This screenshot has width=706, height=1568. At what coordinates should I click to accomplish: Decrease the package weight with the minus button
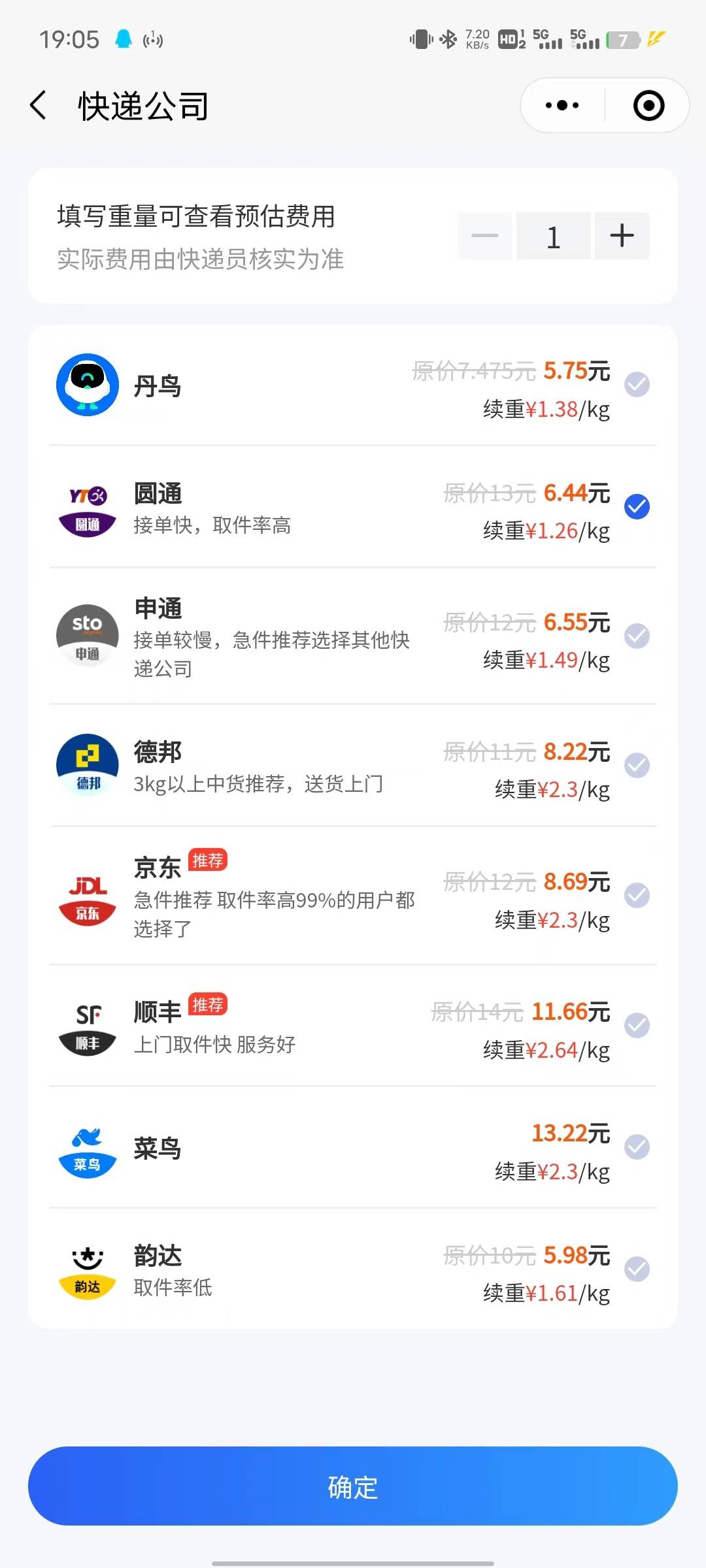point(484,236)
